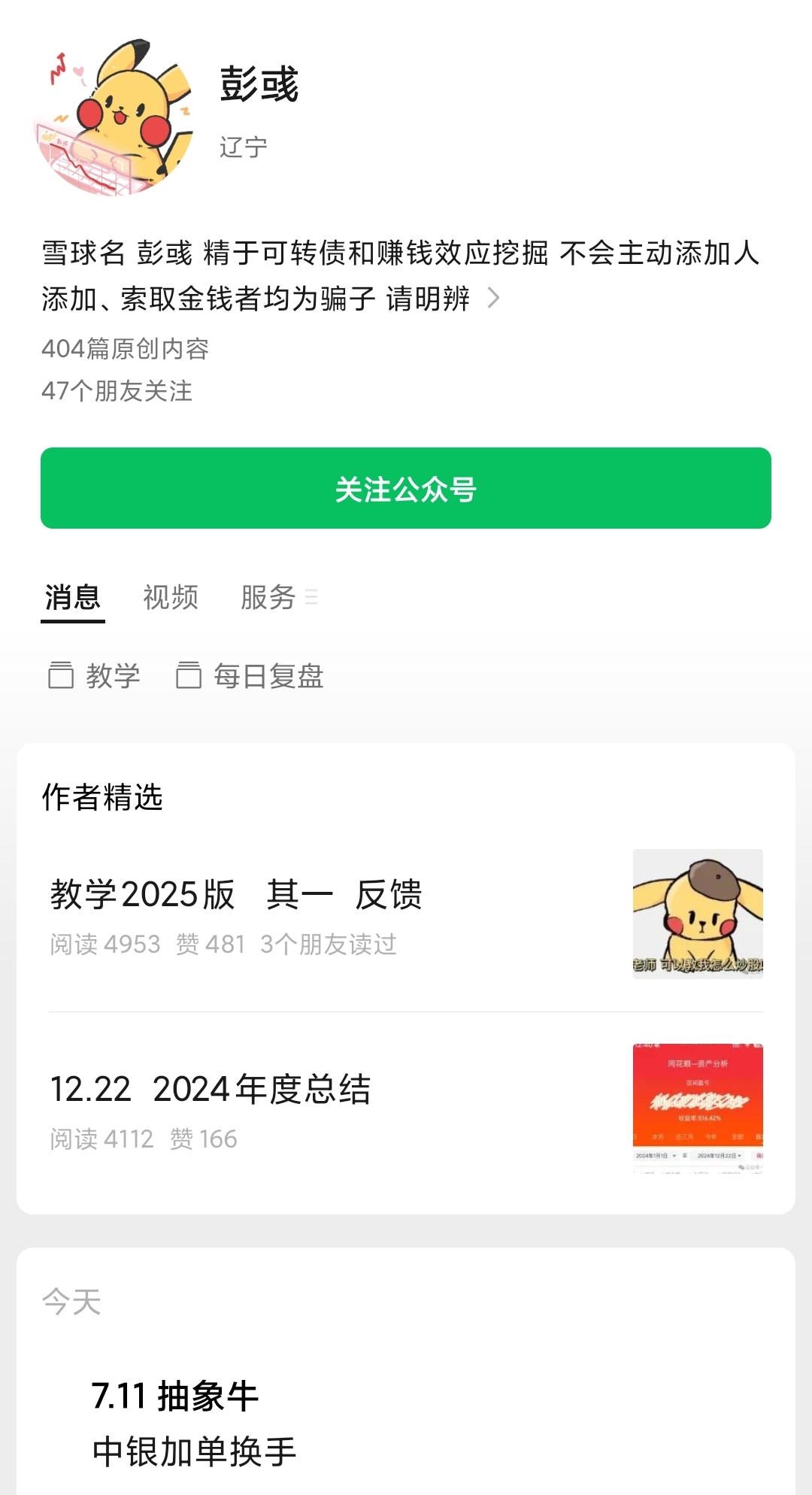The height and width of the screenshot is (1495, 812).
Task: View the 彭彧 profile avatar
Action: pos(114,117)
